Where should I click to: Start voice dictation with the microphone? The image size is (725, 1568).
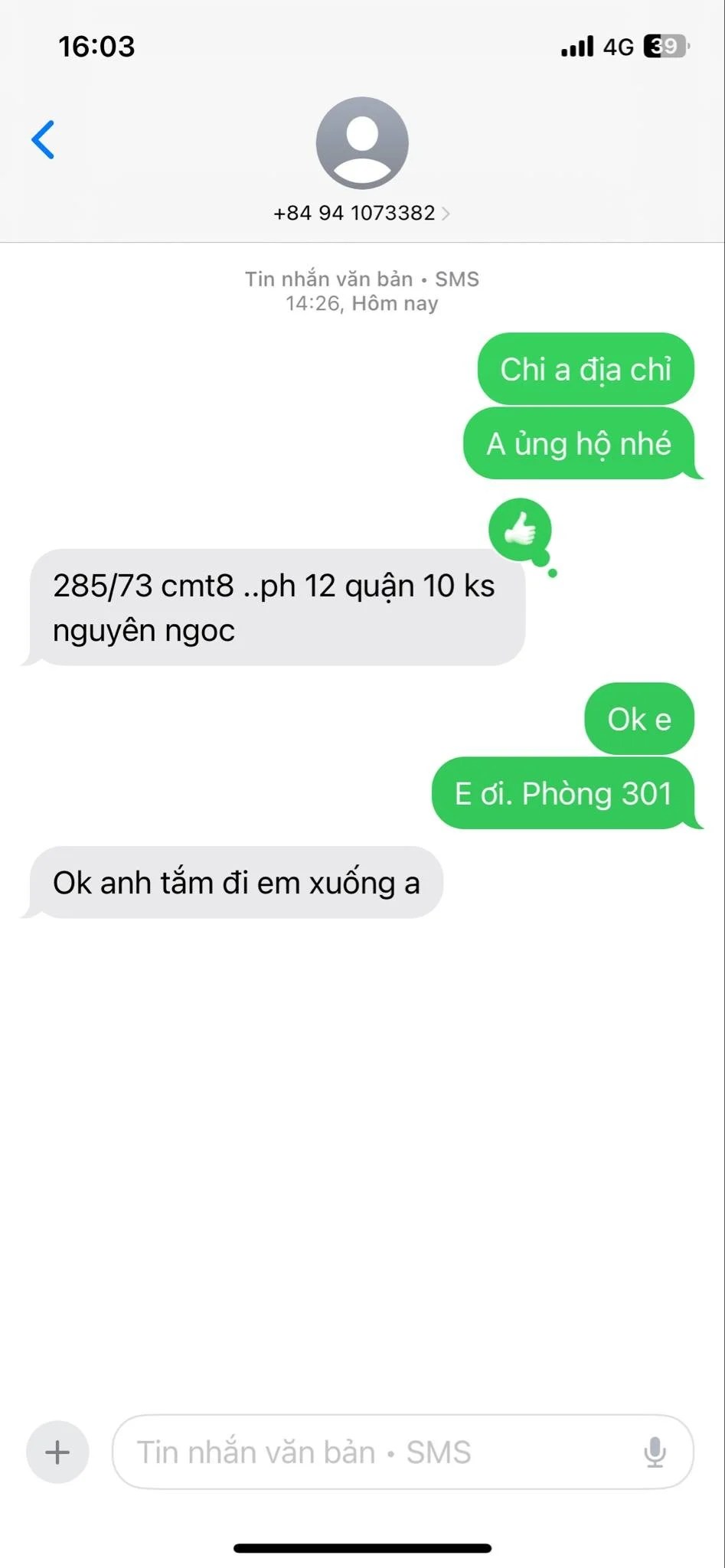pos(655,1452)
